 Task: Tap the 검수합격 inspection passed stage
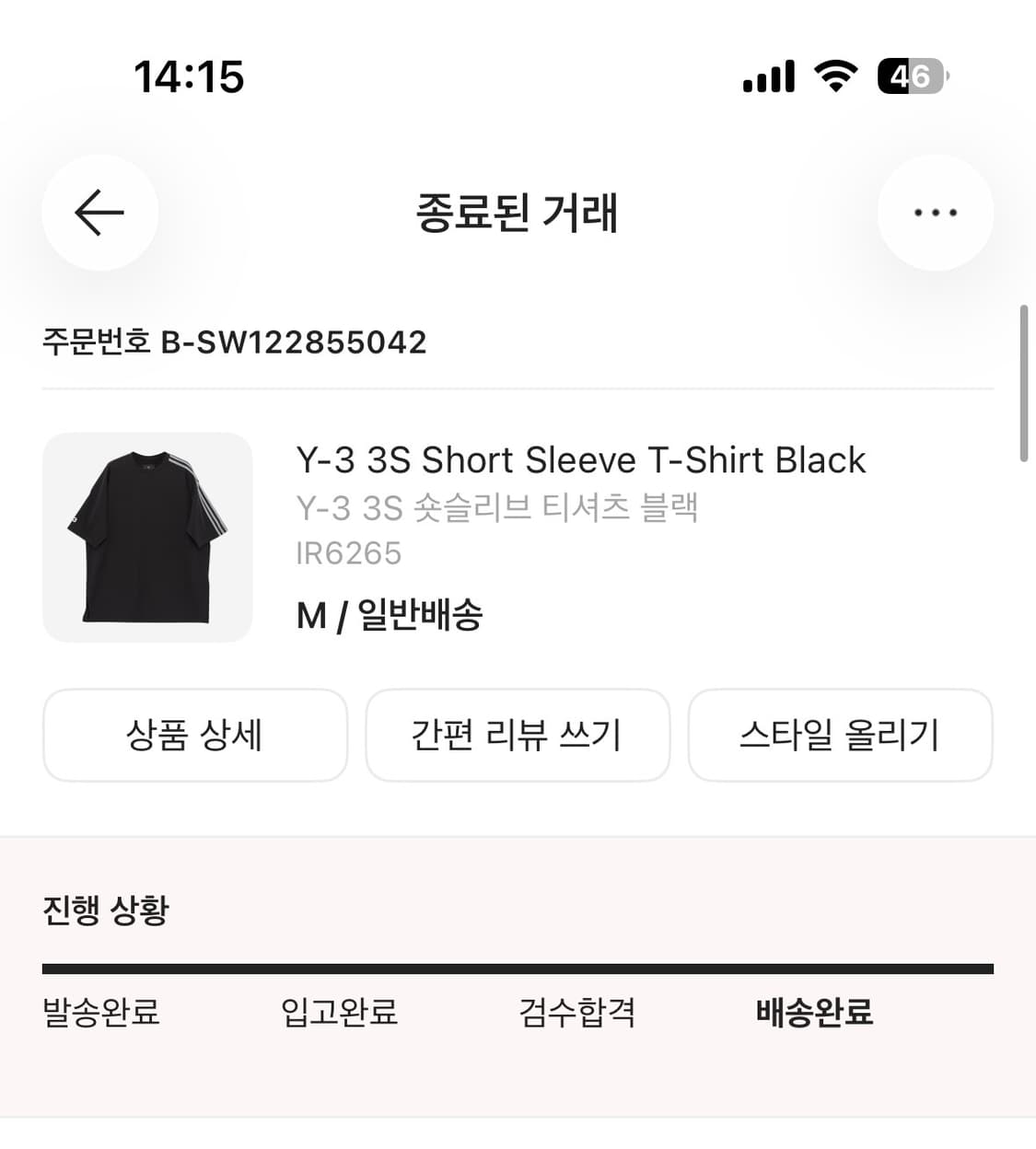pyautogui.click(x=576, y=1013)
